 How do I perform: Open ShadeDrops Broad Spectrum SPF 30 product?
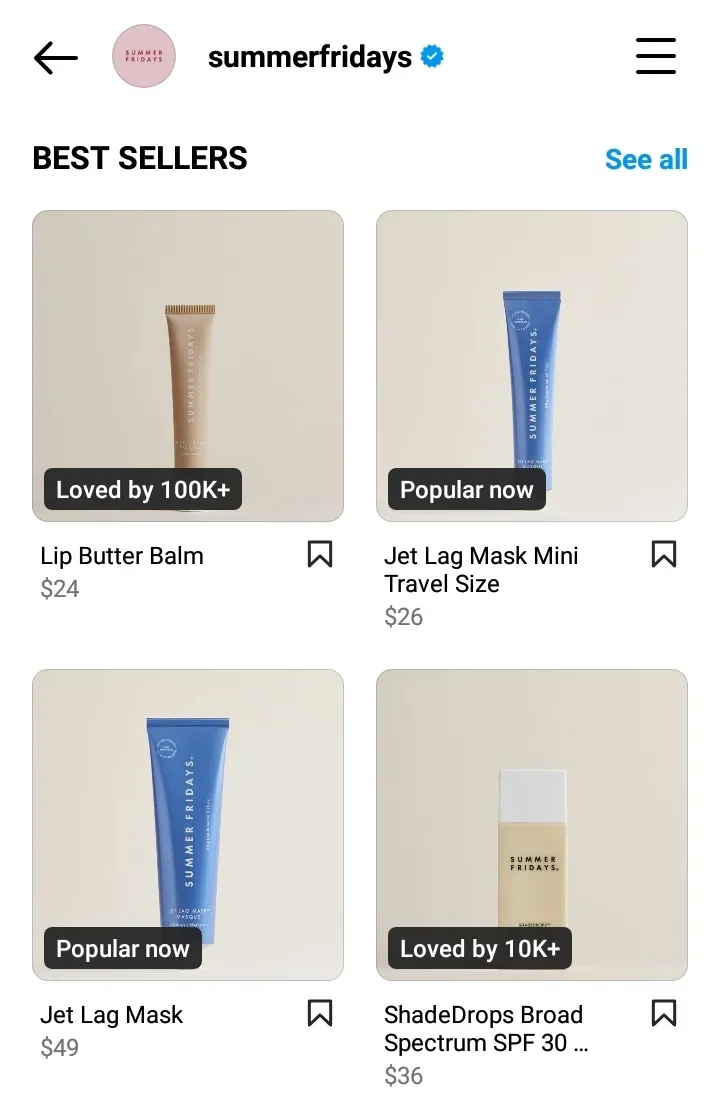pyautogui.click(x=532, y=825)
